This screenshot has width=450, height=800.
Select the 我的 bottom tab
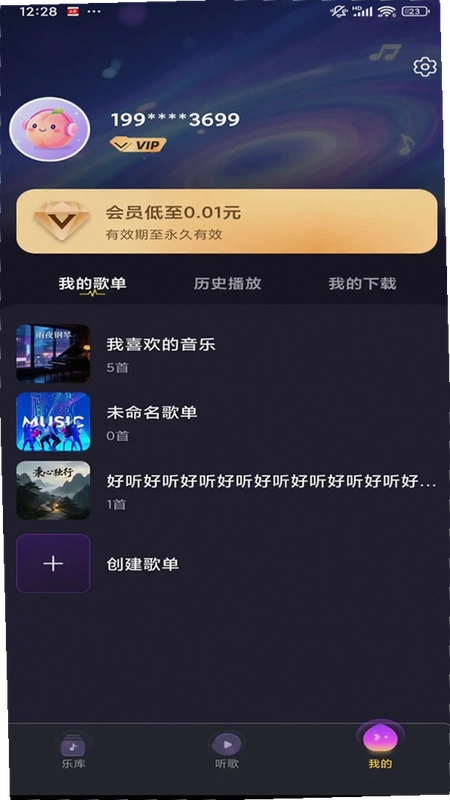[380, 747]
